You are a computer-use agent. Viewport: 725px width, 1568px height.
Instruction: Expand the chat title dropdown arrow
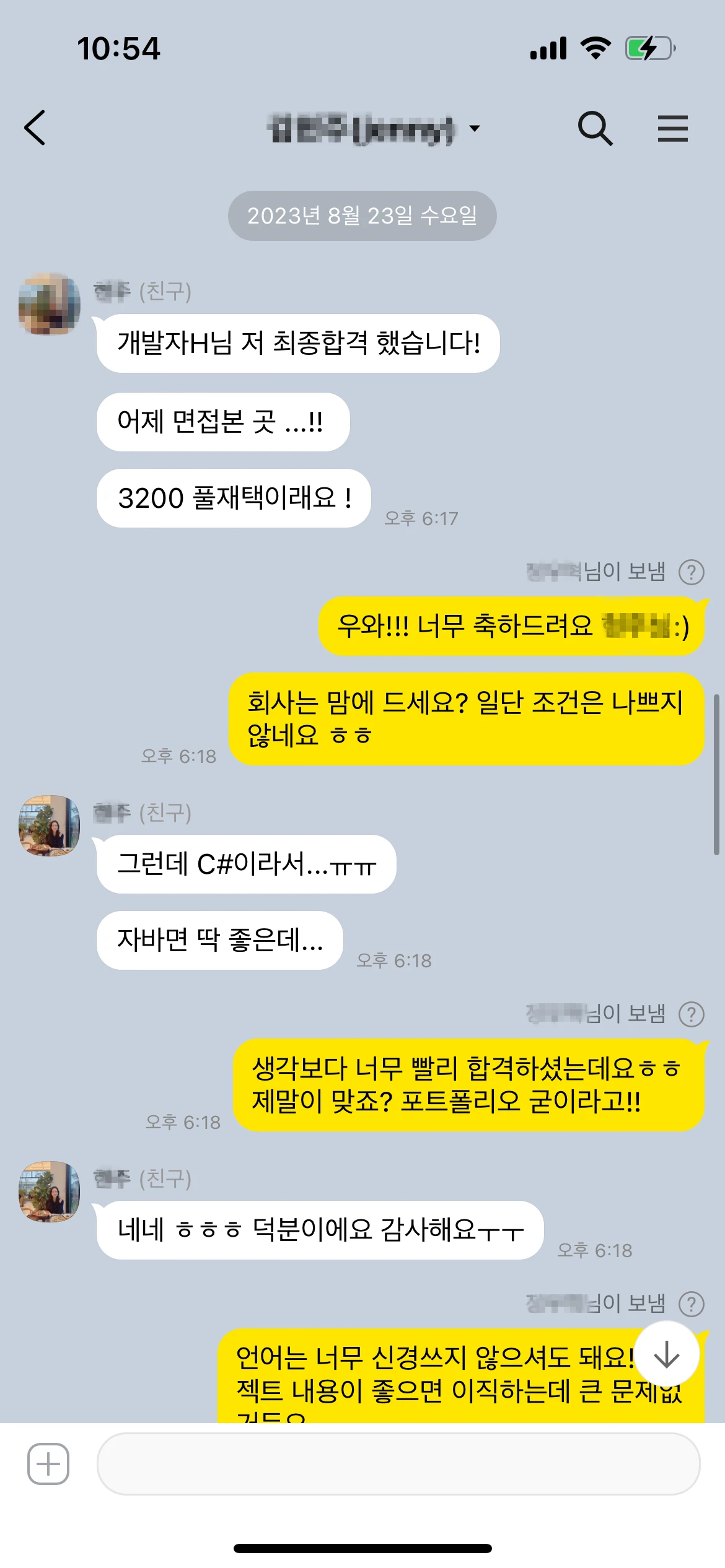475,128
